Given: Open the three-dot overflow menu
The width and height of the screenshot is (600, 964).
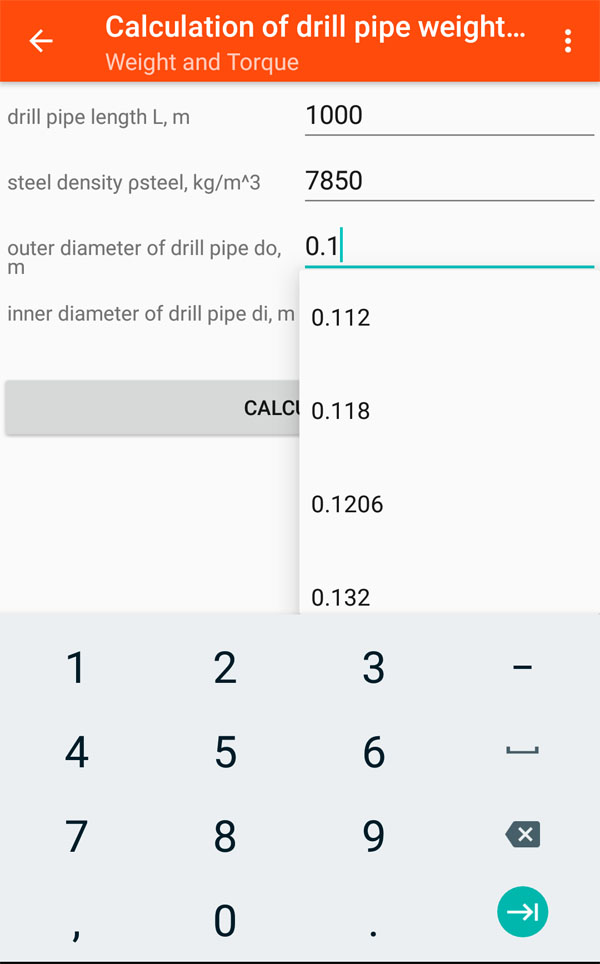Looking at the screenshot, I should click(567, 41).
